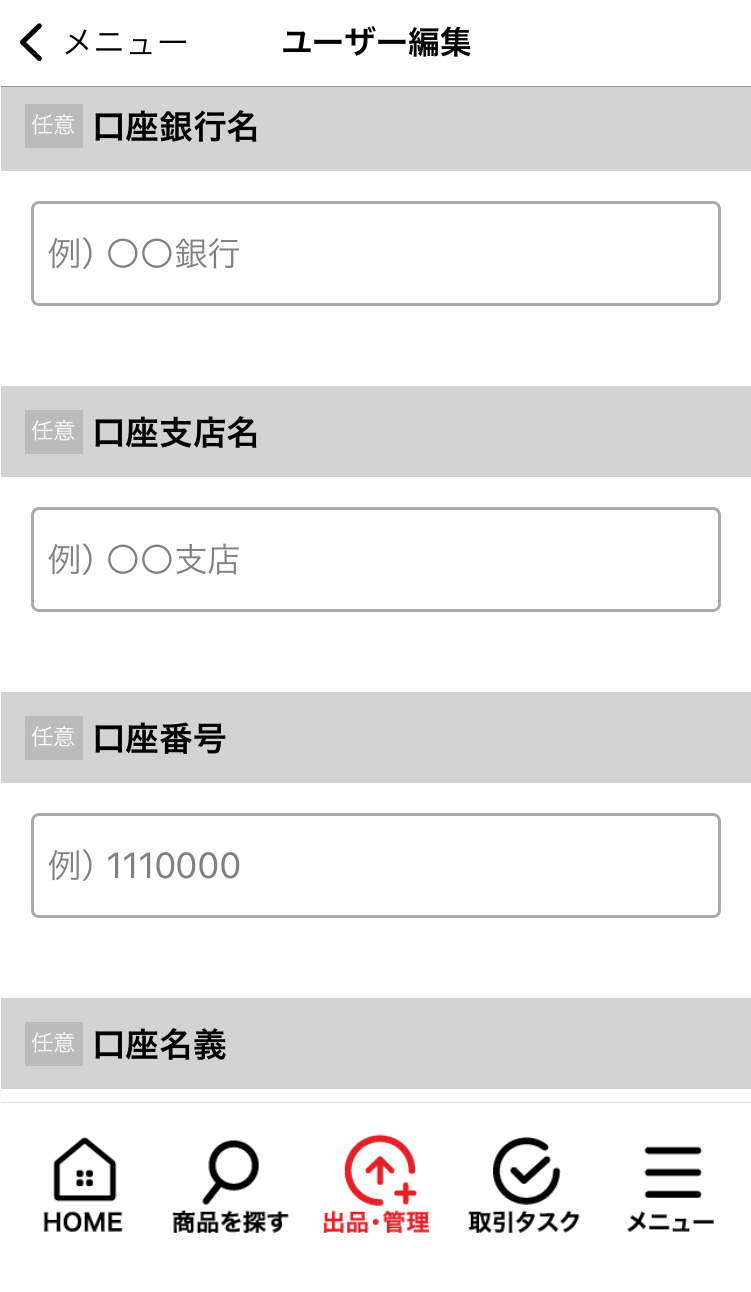The width and height of the screenshot is (751, 1292).
Task: Switch to 取引タスク tab
Action: coord(524,1186)
